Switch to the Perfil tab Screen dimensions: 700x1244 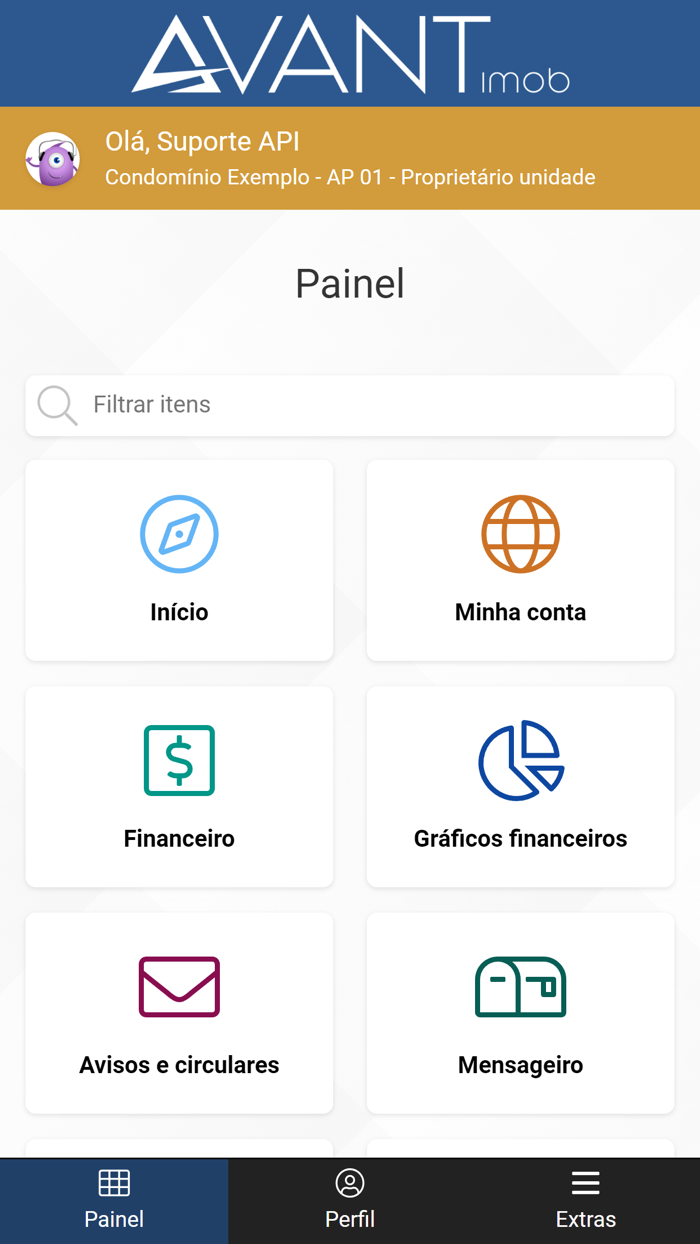click(x=350, y=1201)
